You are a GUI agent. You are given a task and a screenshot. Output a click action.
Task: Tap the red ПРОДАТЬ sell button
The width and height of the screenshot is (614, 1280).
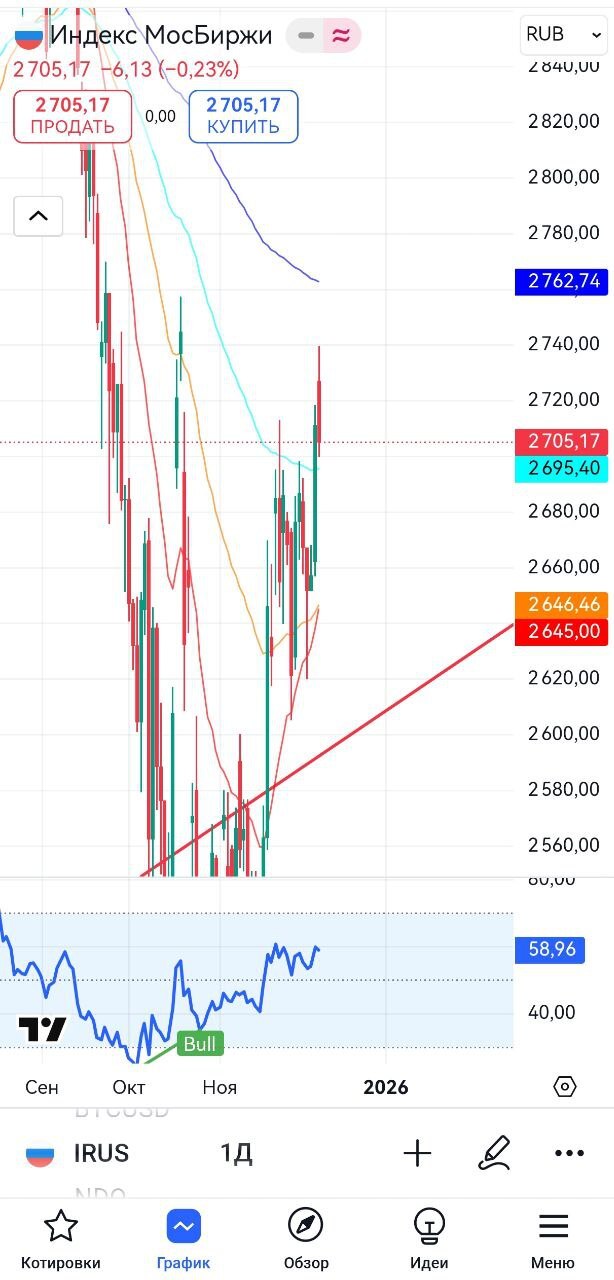coord(72,116)
